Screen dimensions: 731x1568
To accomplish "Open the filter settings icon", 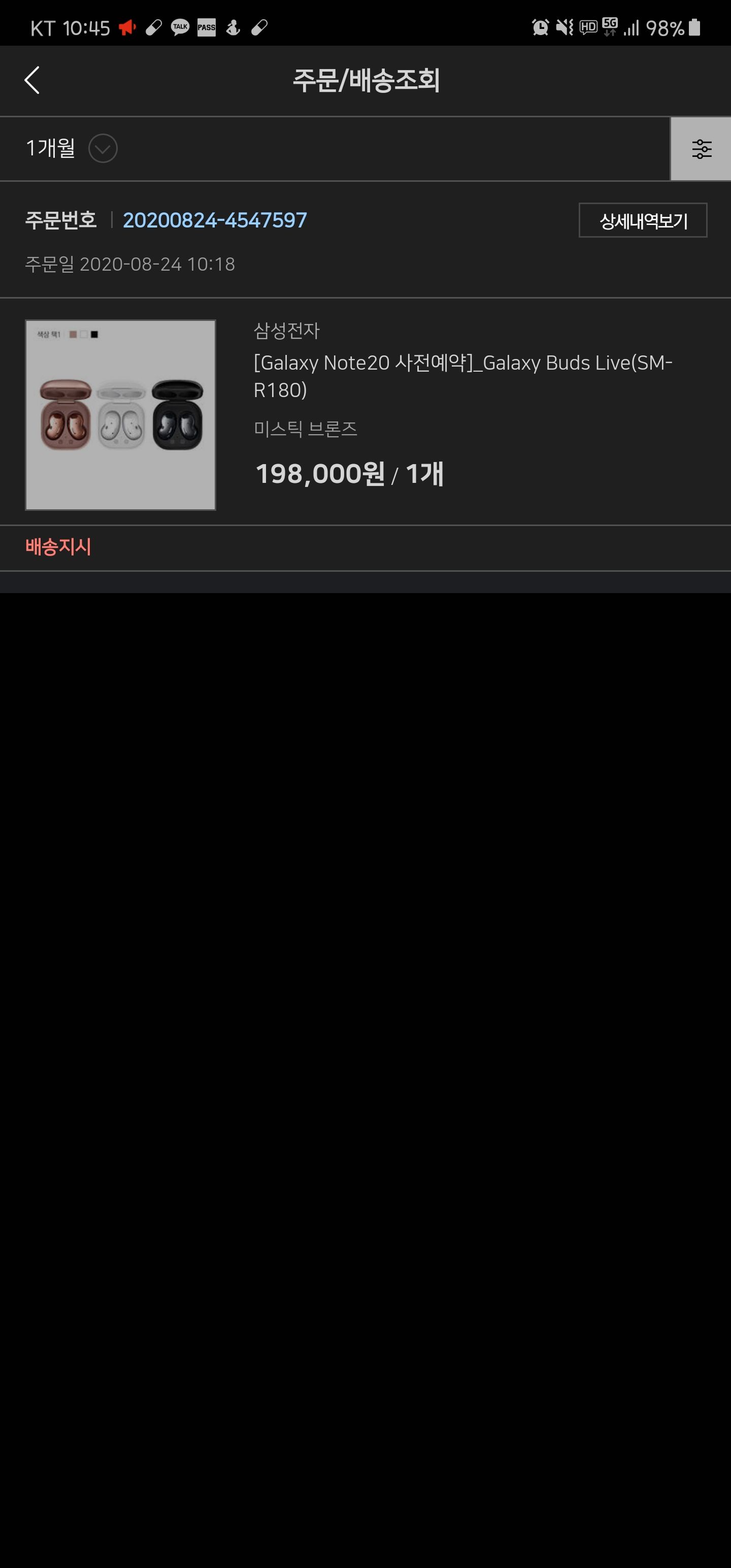I will click(701, 149).
